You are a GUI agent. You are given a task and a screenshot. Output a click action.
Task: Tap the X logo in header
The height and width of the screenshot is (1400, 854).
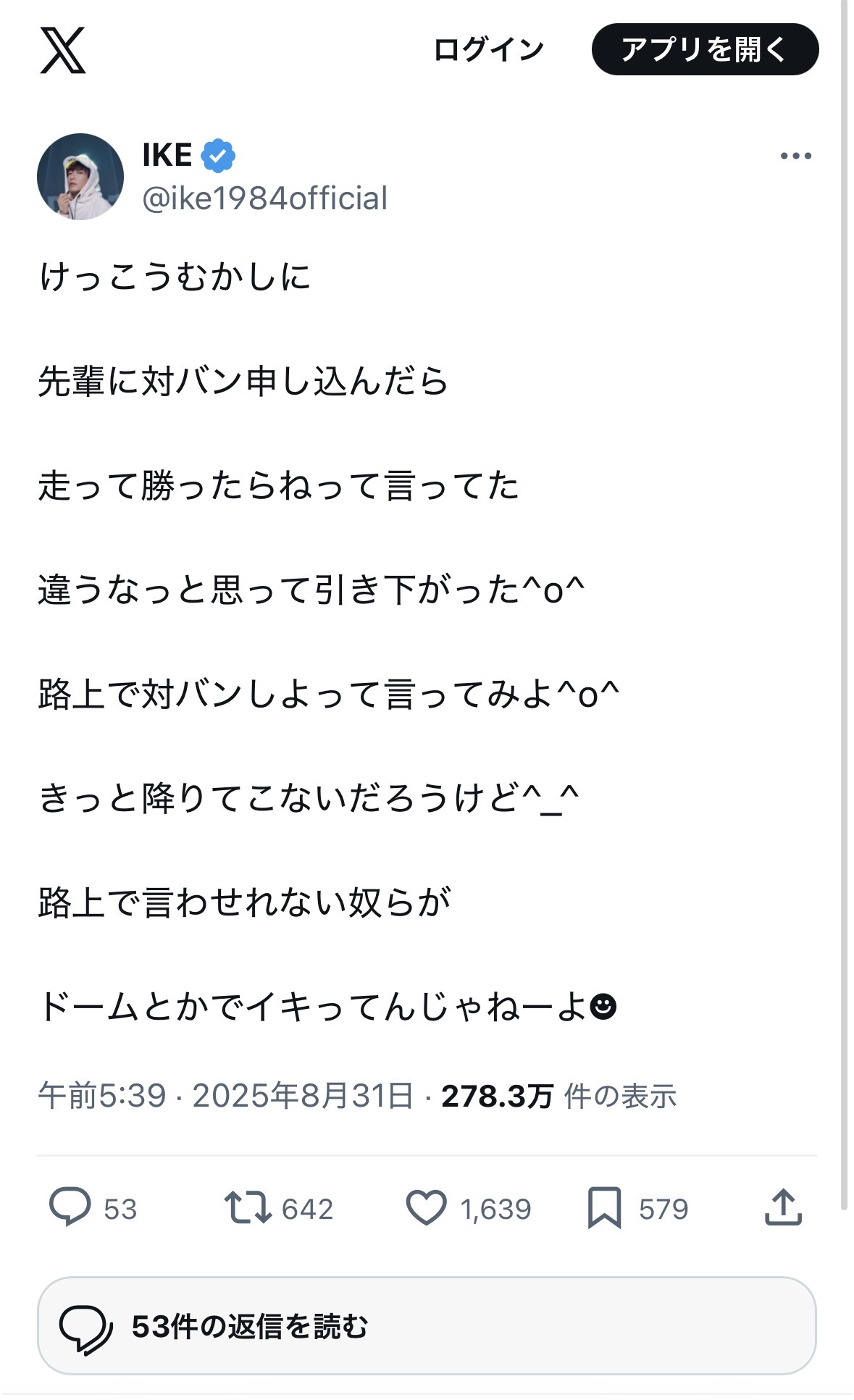(x=63, y=50)
